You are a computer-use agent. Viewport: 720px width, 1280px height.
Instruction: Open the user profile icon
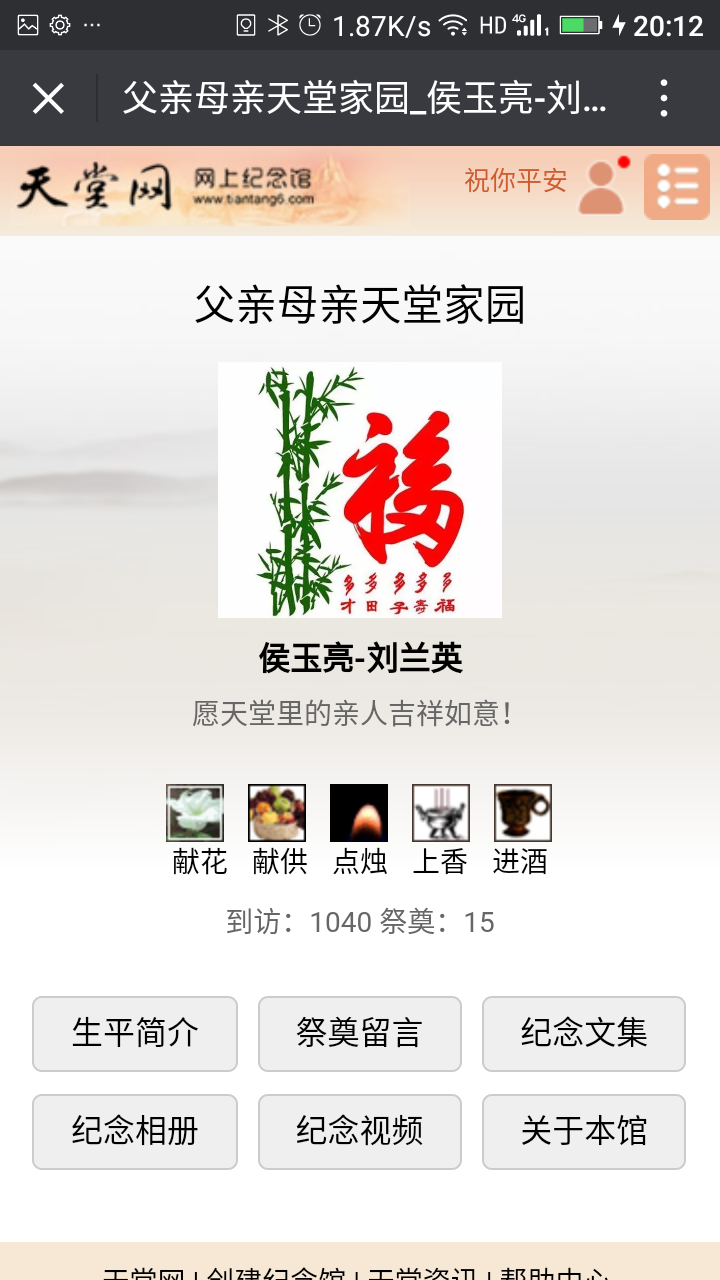(602, 187)
